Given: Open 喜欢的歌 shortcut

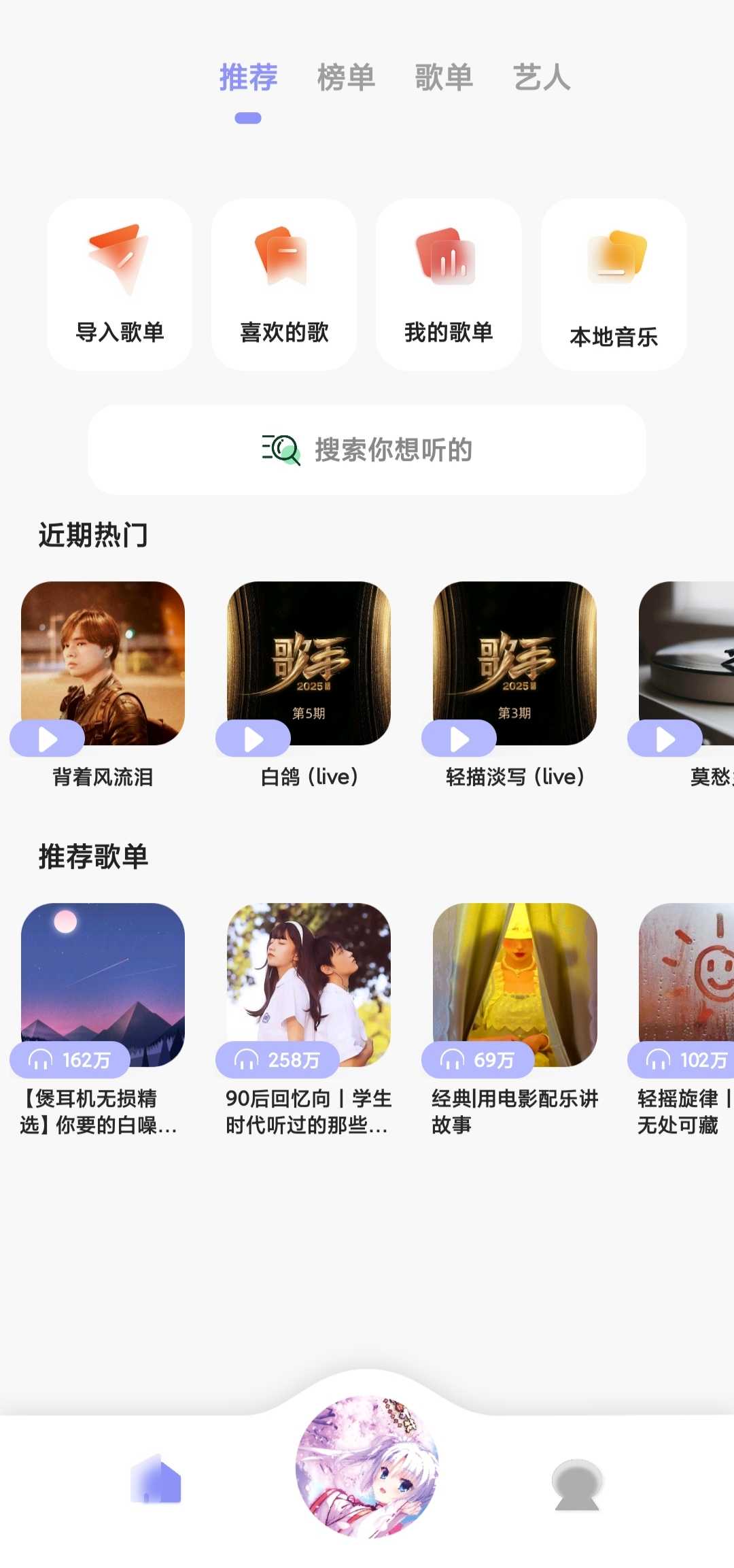Looking at the screenshot, I should pyautogui.click(x=284, y=284).
